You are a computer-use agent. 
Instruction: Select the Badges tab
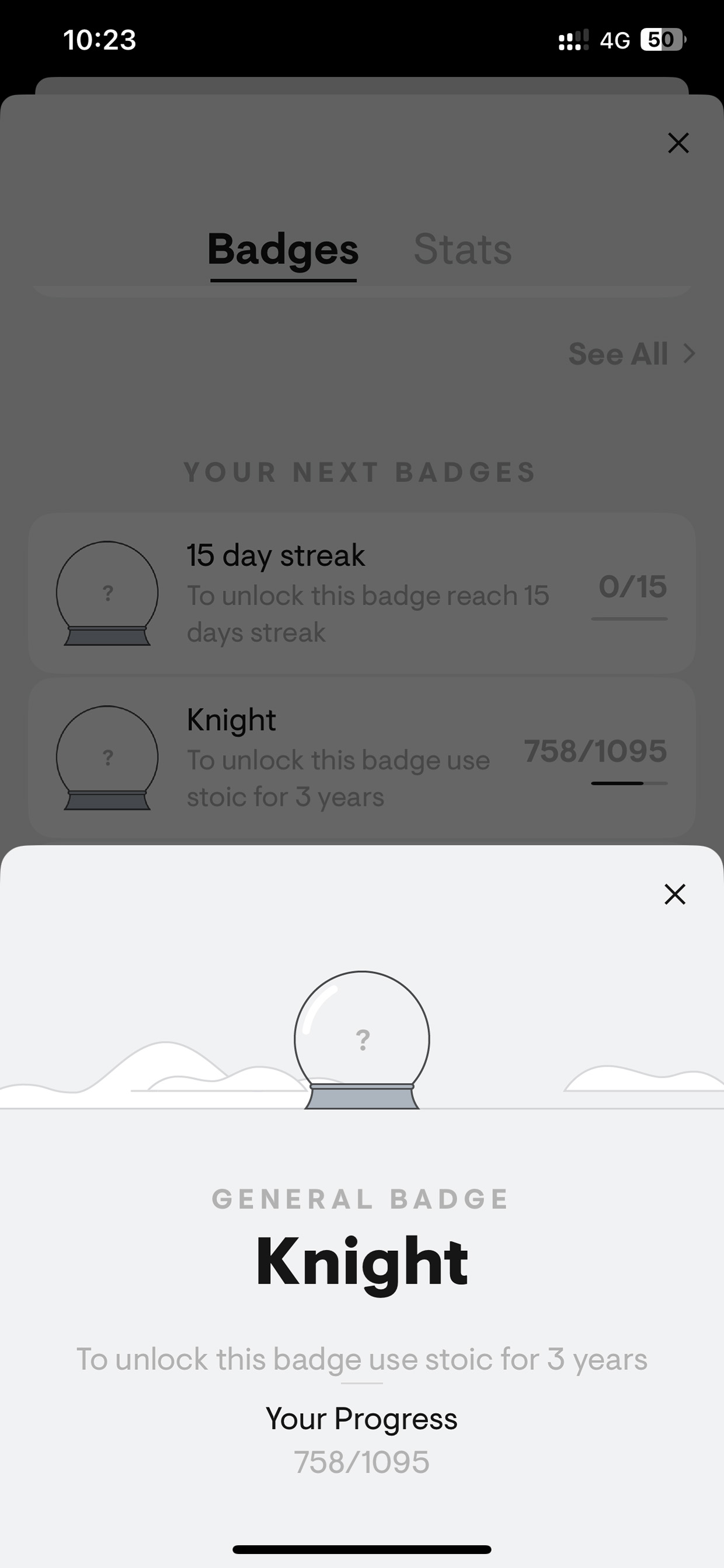pos(283,249)
